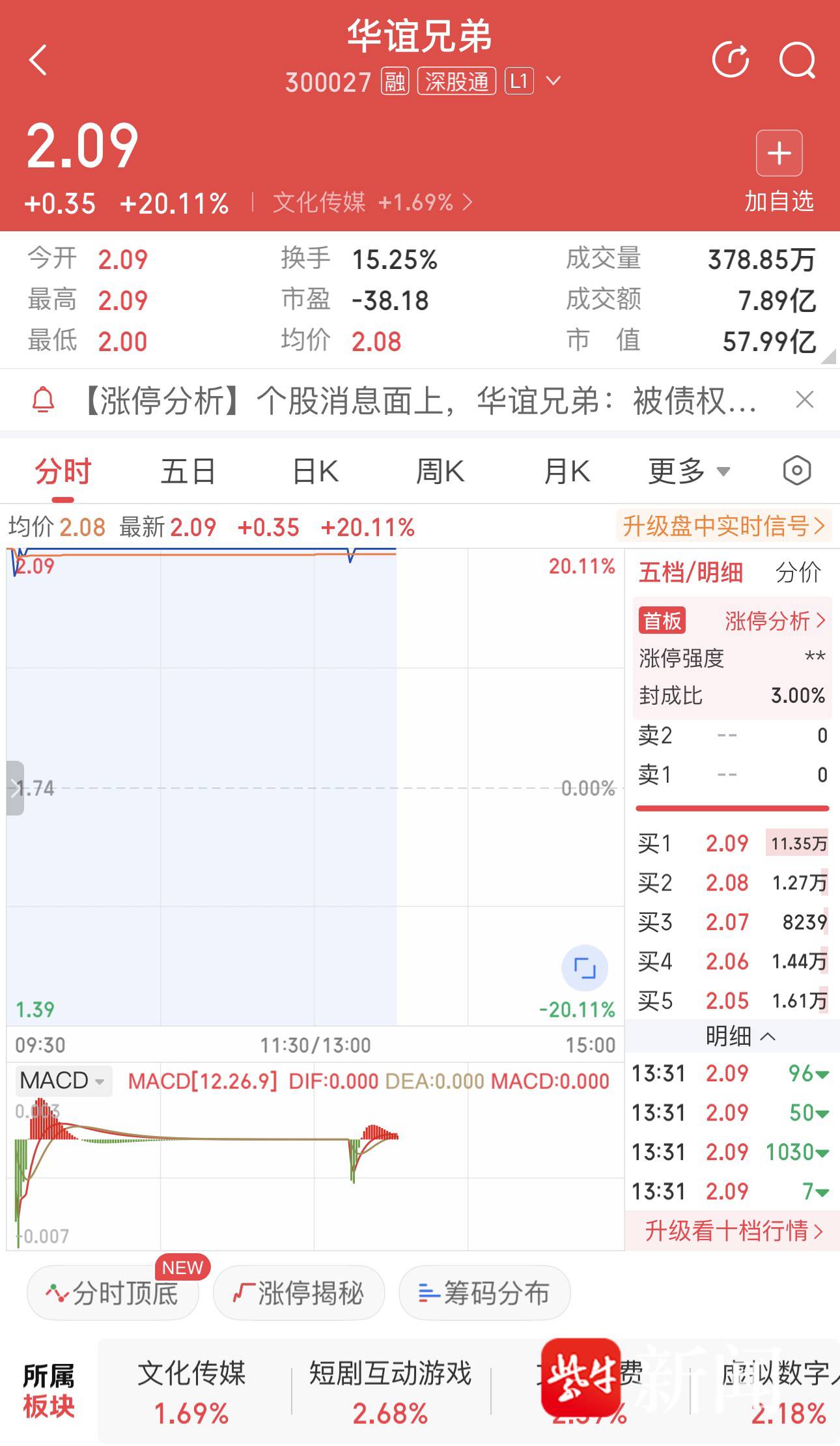Screen dimensions: 840x1446
Task: Refresh or share the stock quote
Action: pos(730,61)
